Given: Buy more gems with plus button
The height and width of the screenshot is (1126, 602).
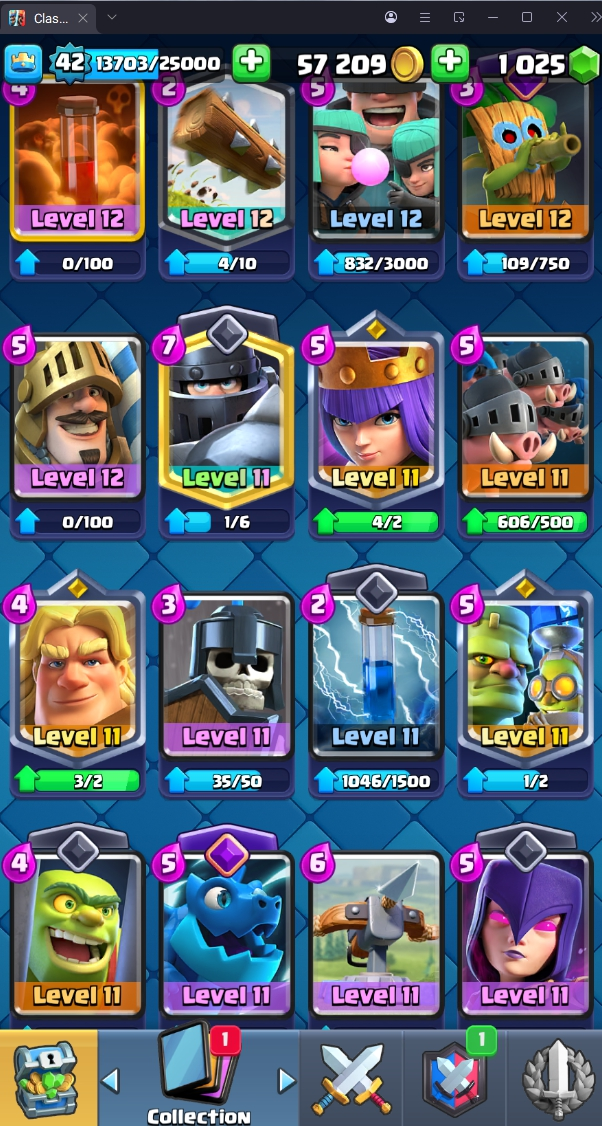Looking at the screenshot, I should pos(583,65).
